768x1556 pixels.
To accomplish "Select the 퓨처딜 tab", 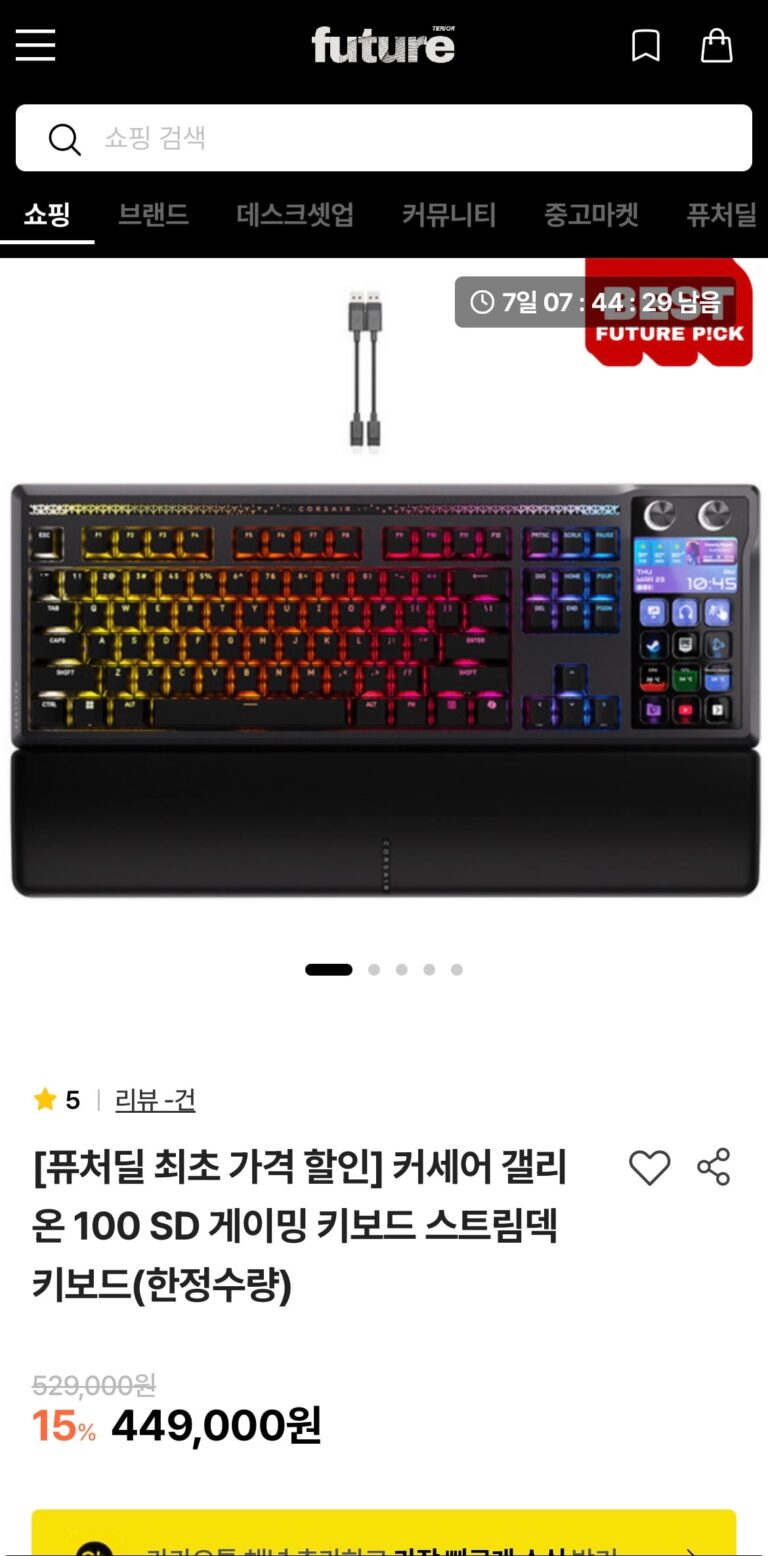I will click(x=722, y=214).
